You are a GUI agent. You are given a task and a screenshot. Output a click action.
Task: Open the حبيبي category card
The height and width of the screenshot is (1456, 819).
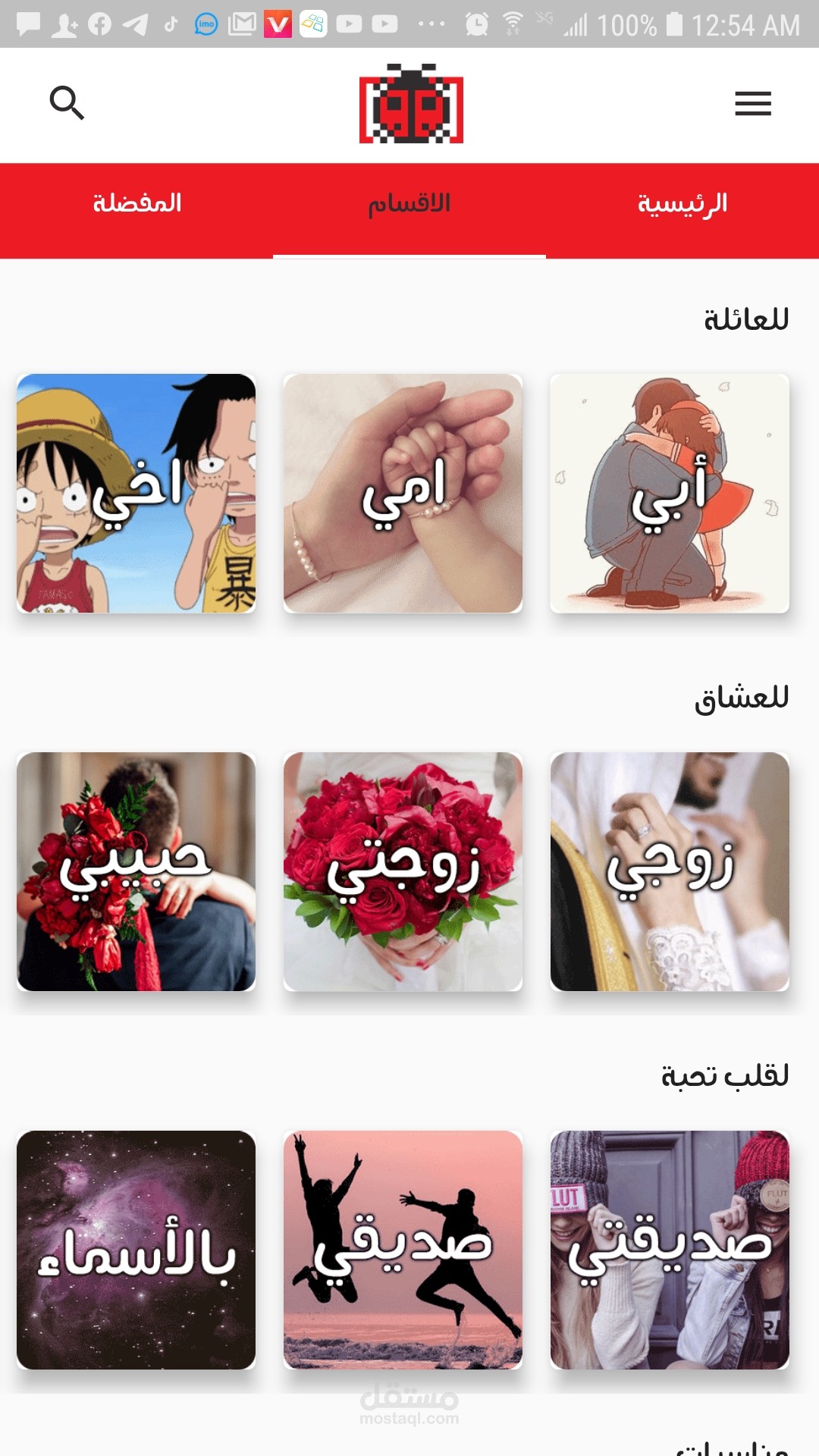[136, 871]
